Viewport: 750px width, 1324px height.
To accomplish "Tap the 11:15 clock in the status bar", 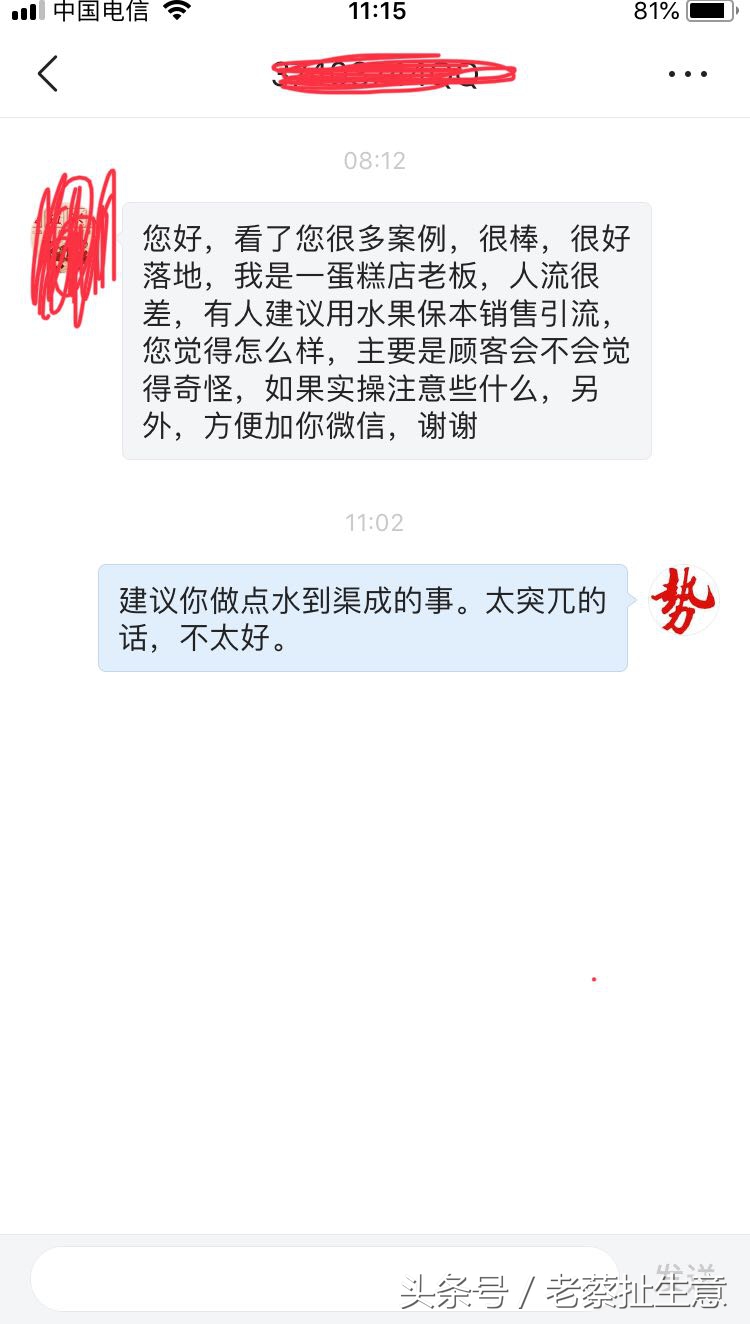I will 377,13.
